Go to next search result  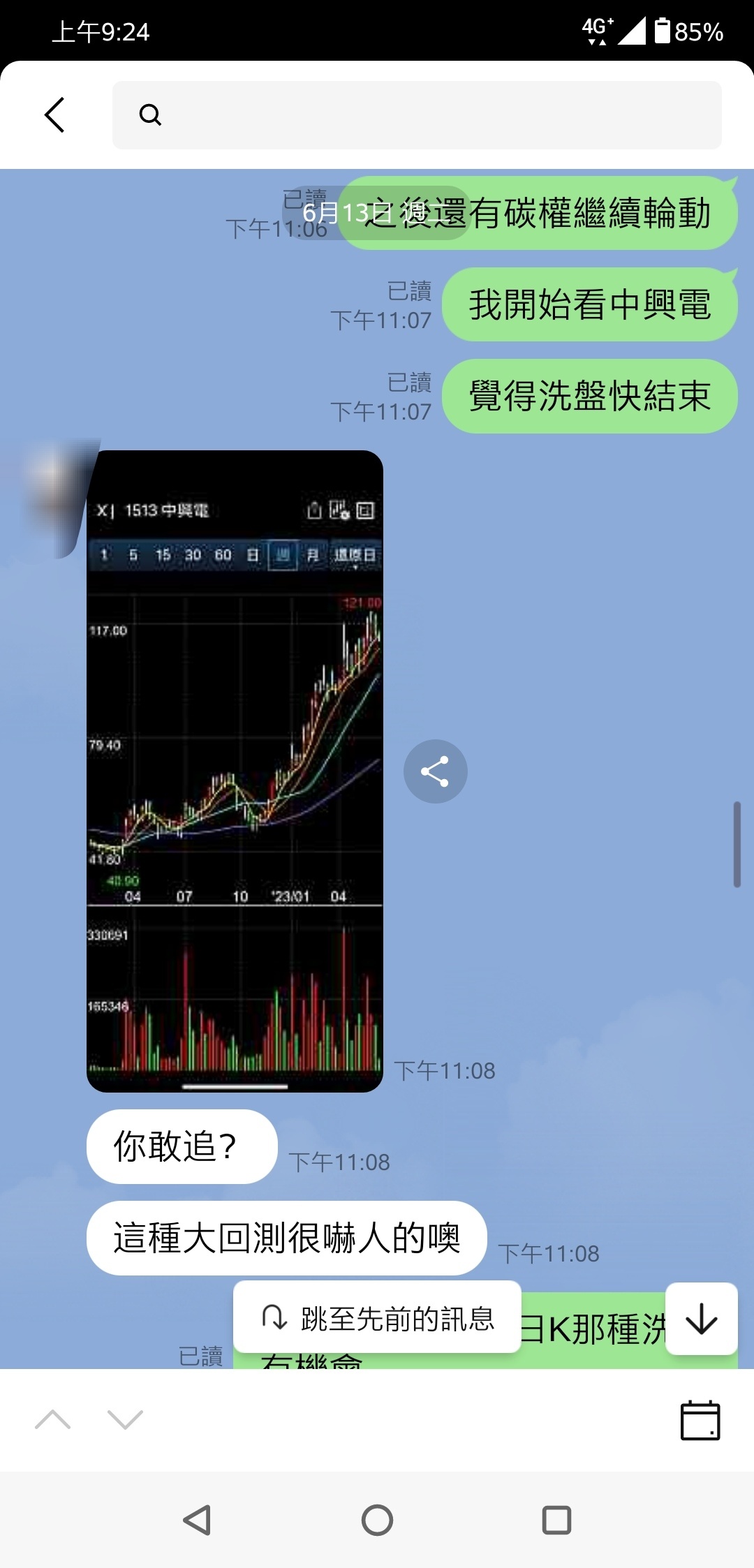[126, 1419]
